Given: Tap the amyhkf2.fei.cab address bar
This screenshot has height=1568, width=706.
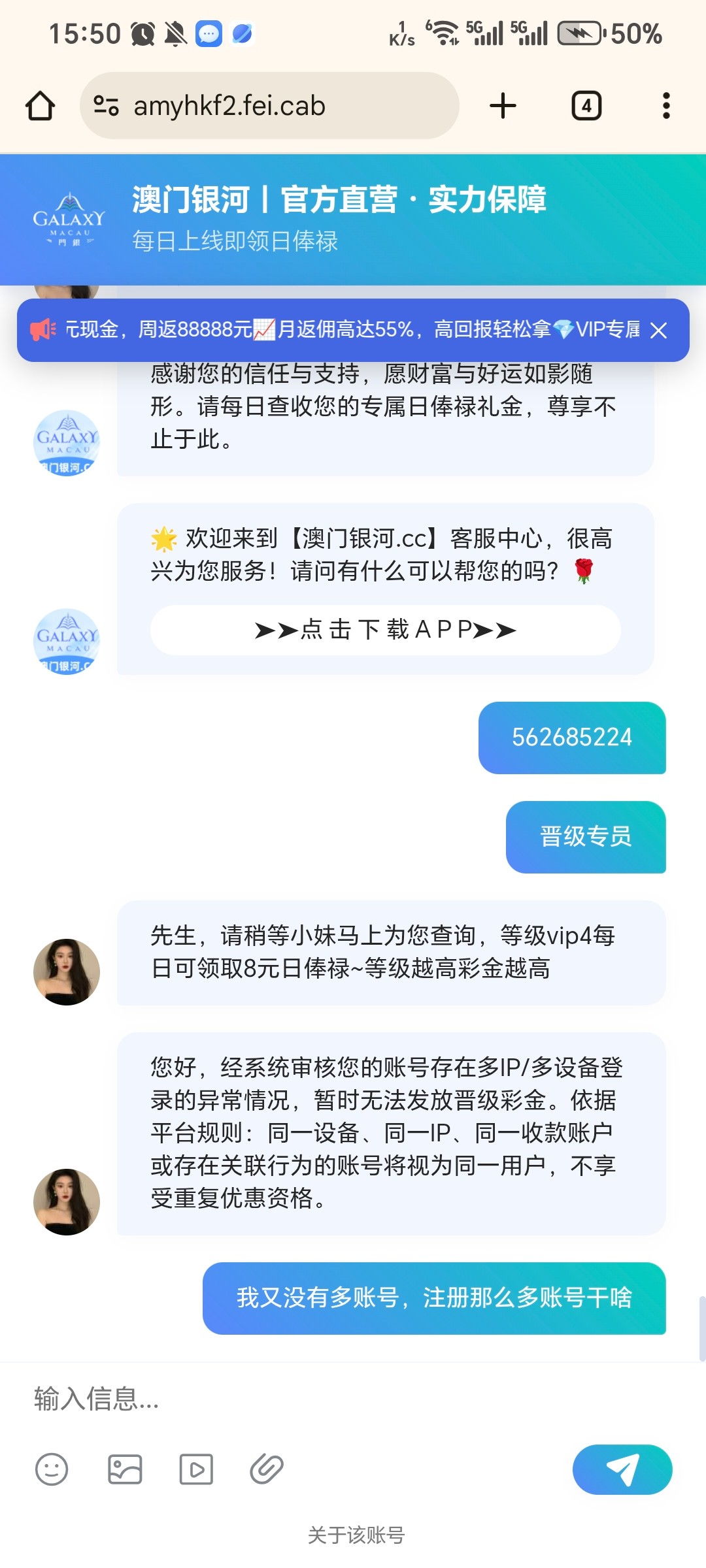Looking at the screenshot, I should coord(269,106).
